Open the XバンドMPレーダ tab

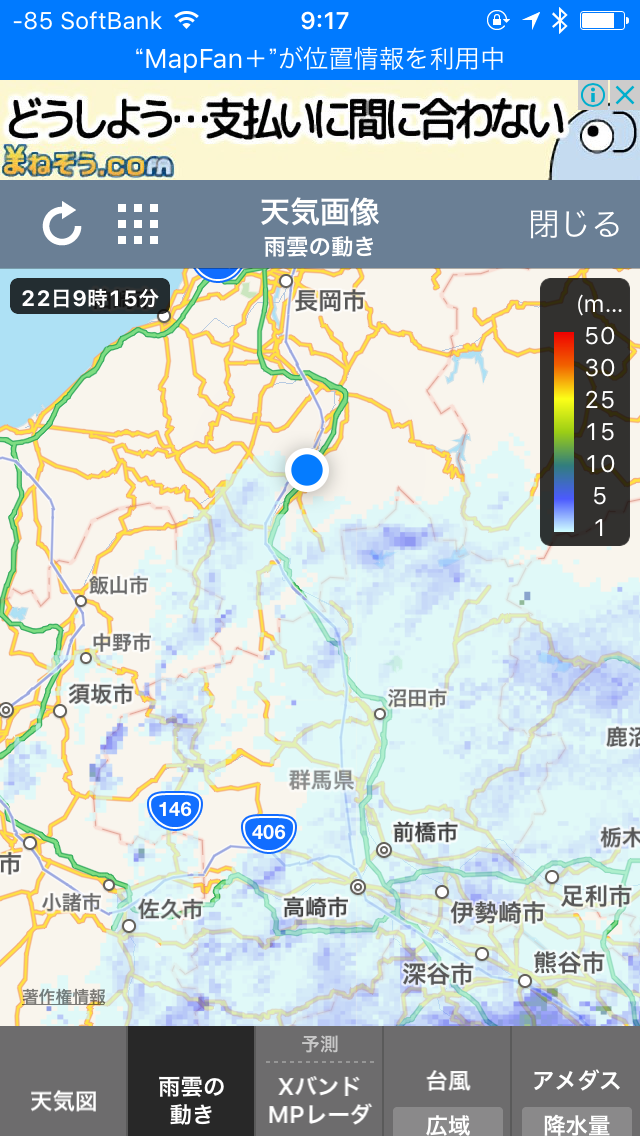(320, 1098)
